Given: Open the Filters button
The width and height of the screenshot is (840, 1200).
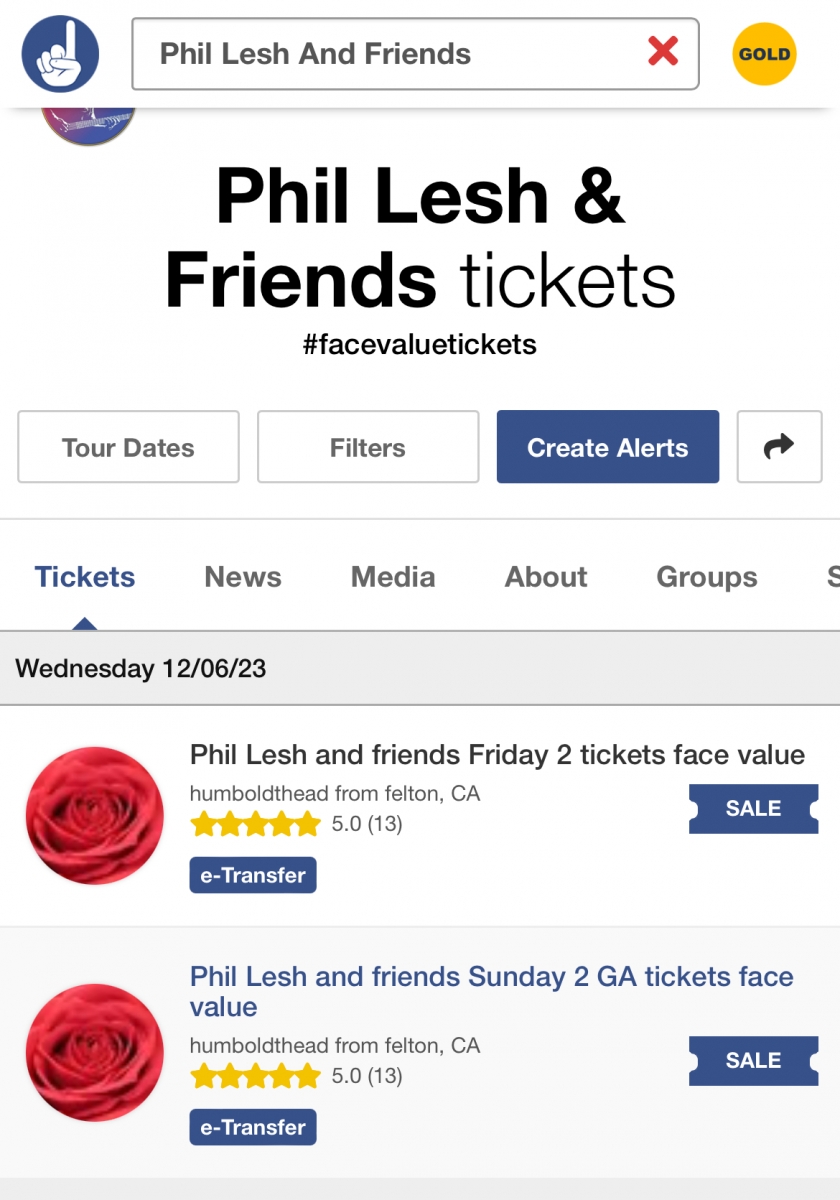Looking at the screenshot, I should coord(368,447).
